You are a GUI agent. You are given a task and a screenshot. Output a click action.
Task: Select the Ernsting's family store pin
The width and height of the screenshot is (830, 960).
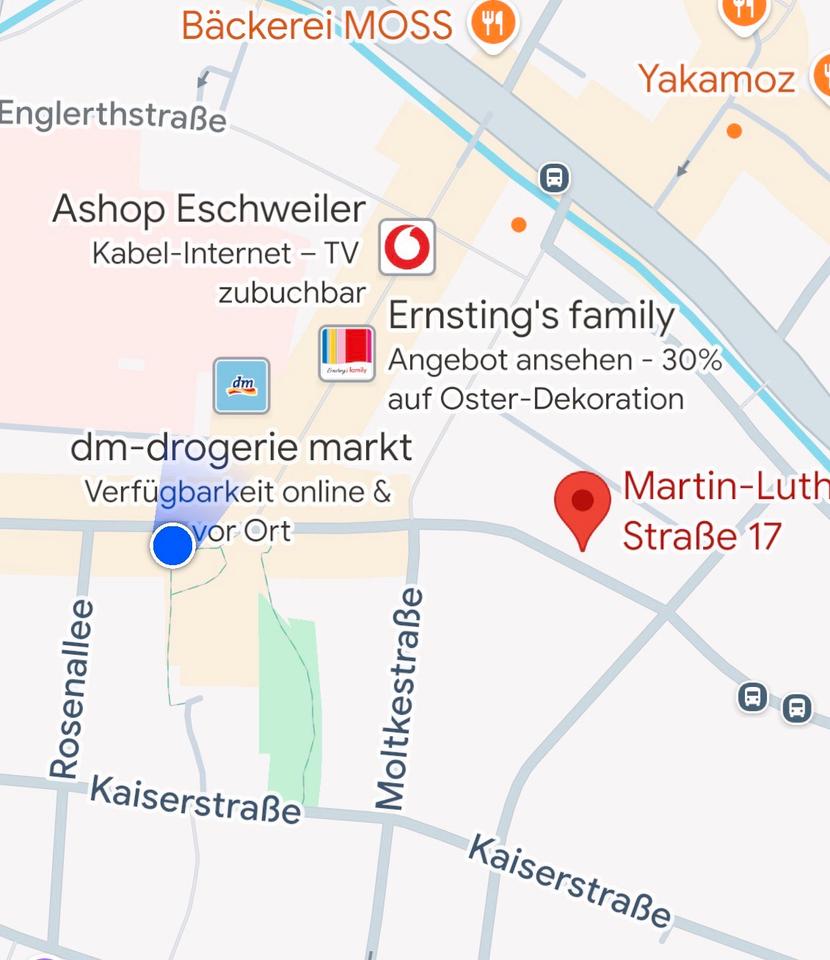(x=346, y=353)
